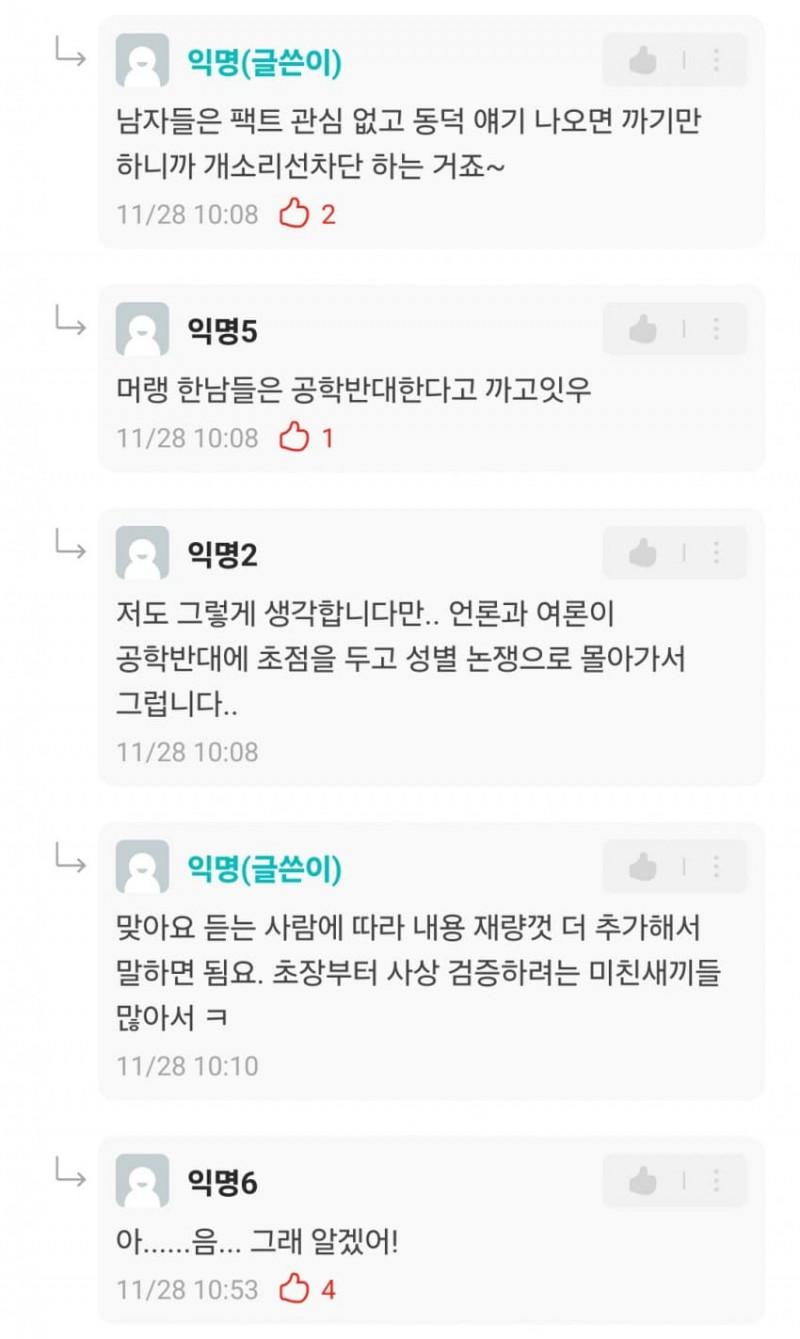Like 글쓴이's comment starting 맞아요 듣는 사람에
Screen dimensions: 800x1339
(x=642, y=867)
